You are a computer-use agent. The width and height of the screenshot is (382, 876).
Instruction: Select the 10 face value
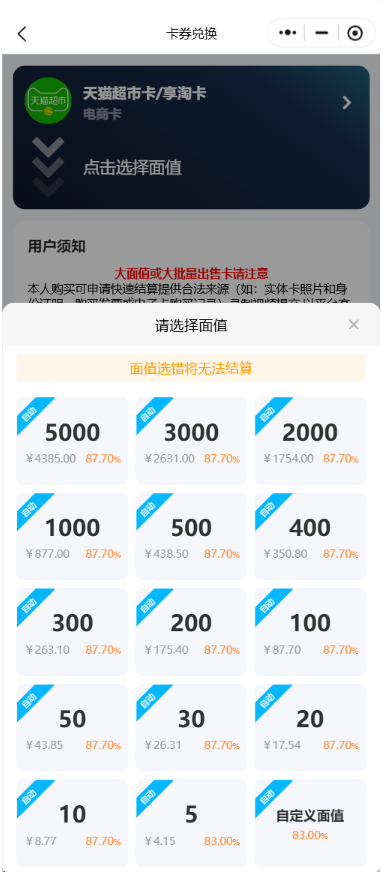coord(72,823)
